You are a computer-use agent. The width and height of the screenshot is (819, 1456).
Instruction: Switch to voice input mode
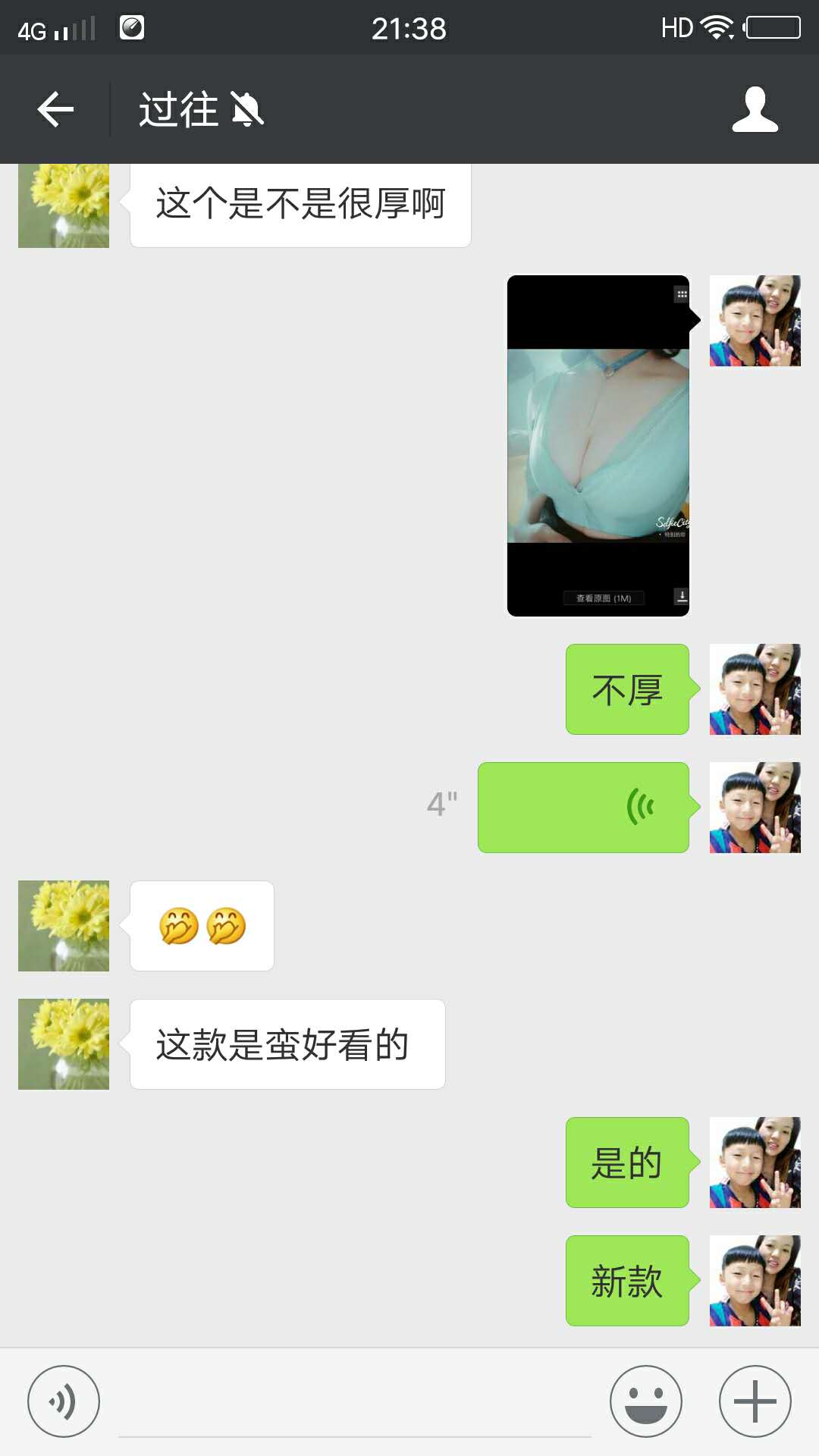pyautogui.click(x=64, y=1401)
